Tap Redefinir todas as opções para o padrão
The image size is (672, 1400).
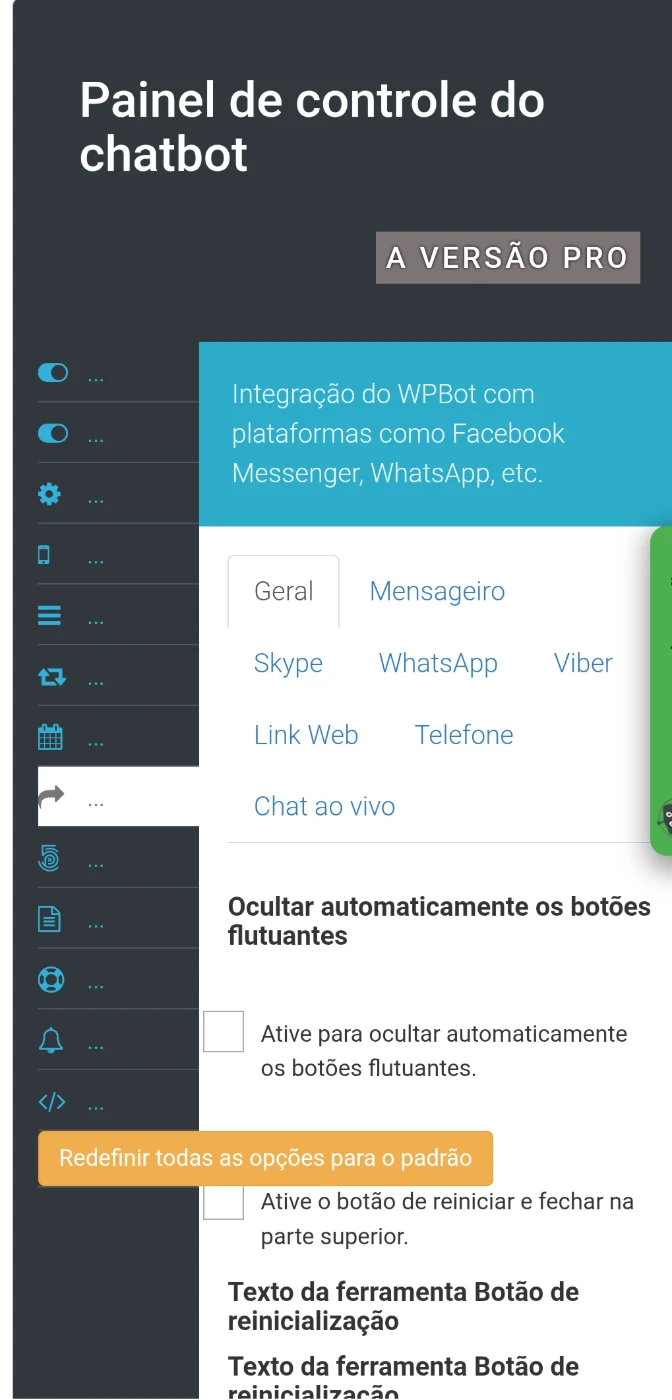[x=265, y=1159]
